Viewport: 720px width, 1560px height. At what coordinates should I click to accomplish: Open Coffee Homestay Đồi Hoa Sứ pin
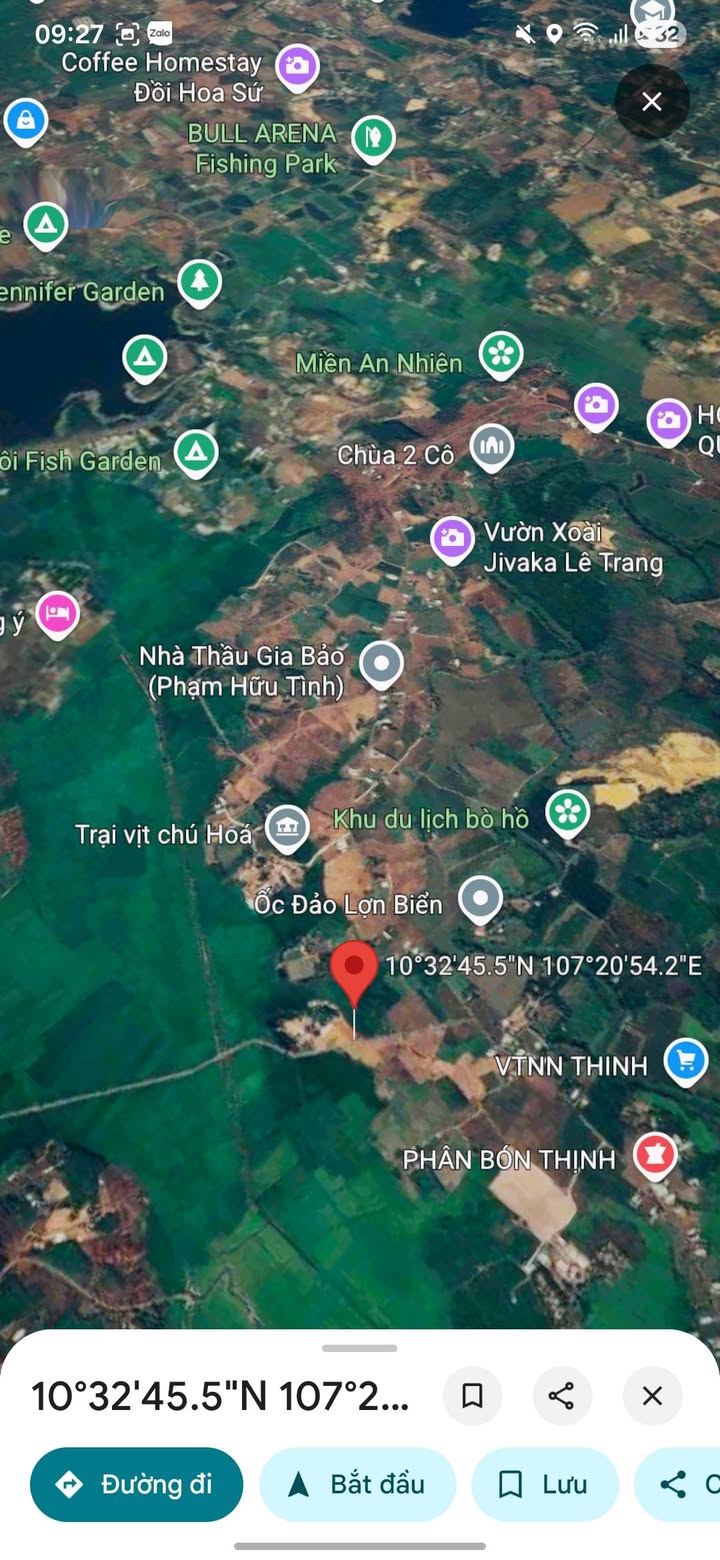[297, 66]
